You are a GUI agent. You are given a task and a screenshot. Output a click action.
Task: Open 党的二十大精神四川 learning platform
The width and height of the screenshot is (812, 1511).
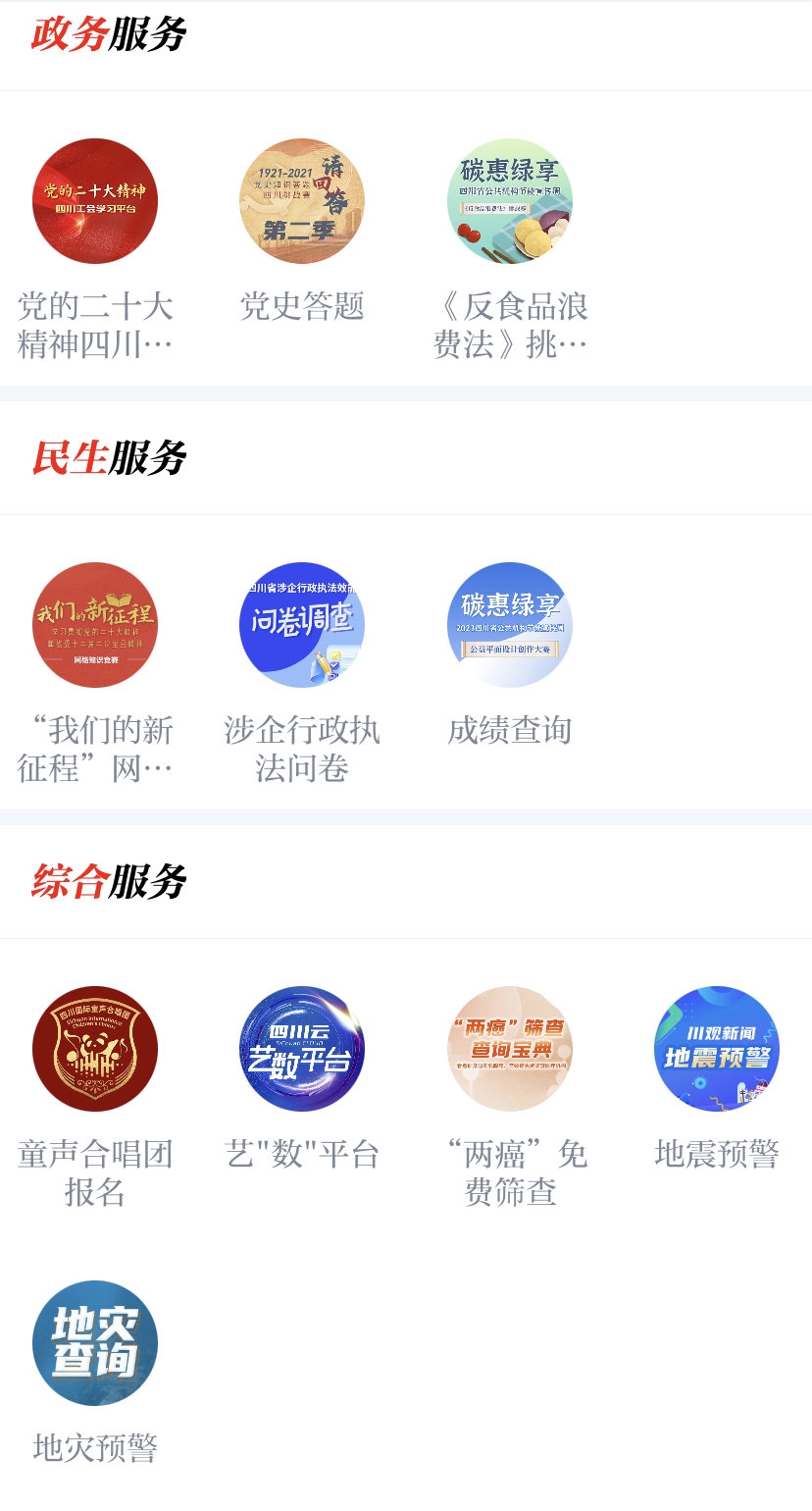(95, 201)
